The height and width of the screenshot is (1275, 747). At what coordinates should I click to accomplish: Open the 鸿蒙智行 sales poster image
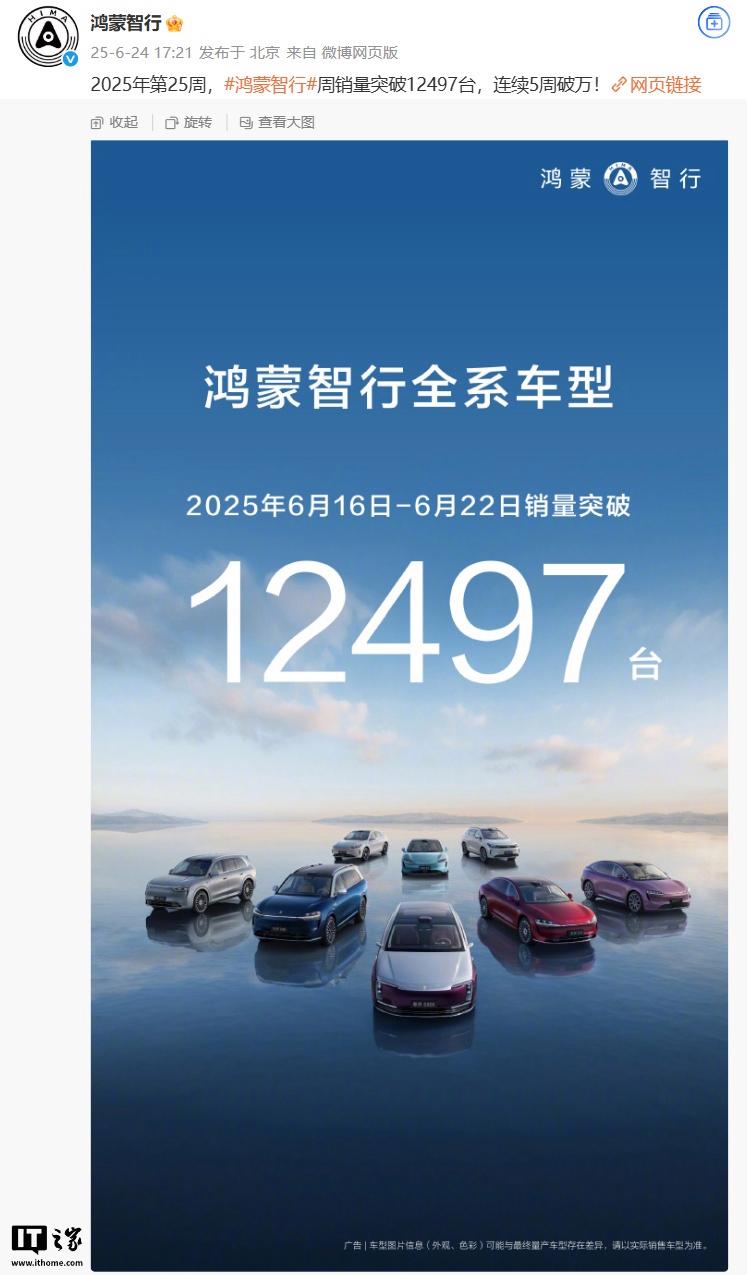[409, 700]
